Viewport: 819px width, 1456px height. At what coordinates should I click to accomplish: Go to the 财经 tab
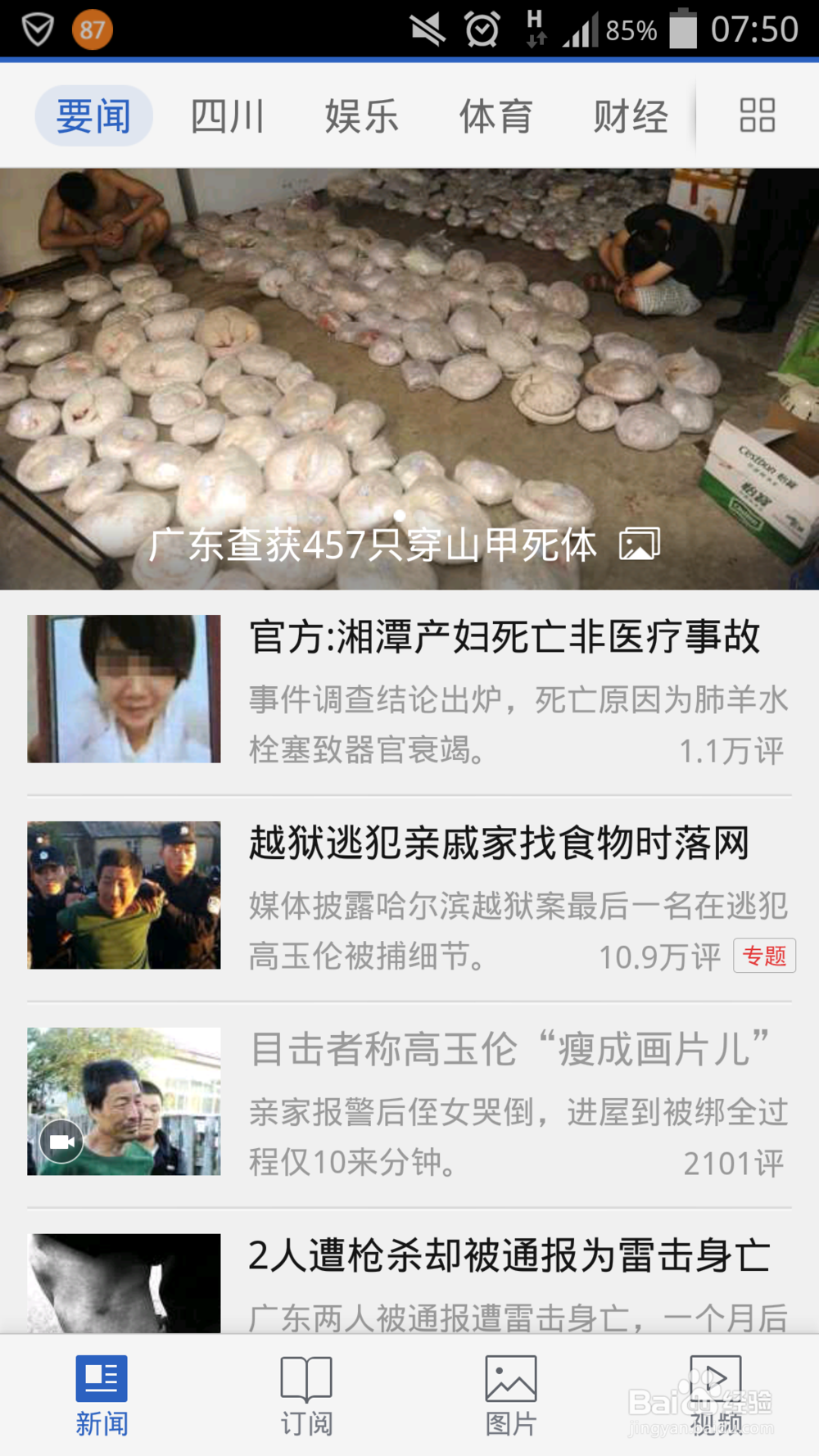631,115
